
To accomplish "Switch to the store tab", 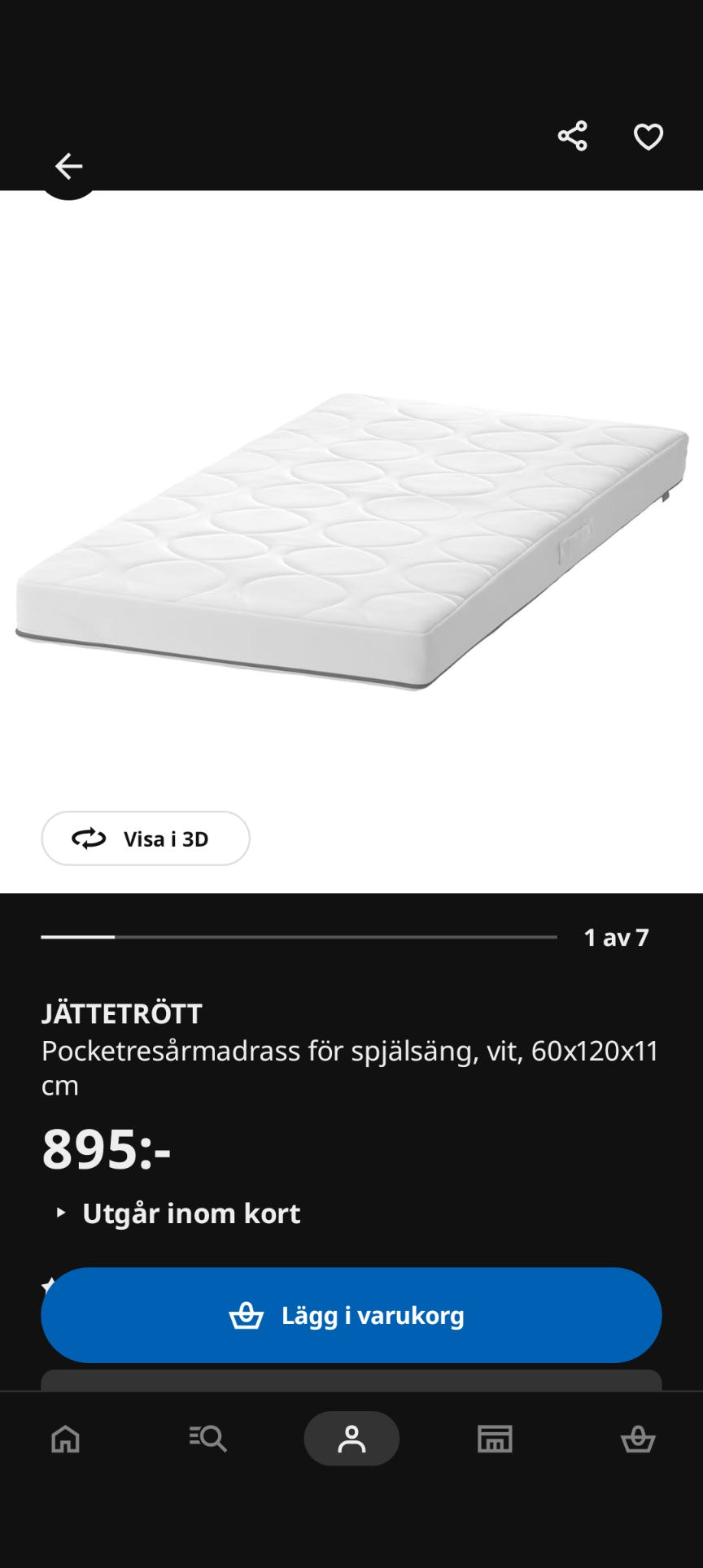I will pos(495,1439).
